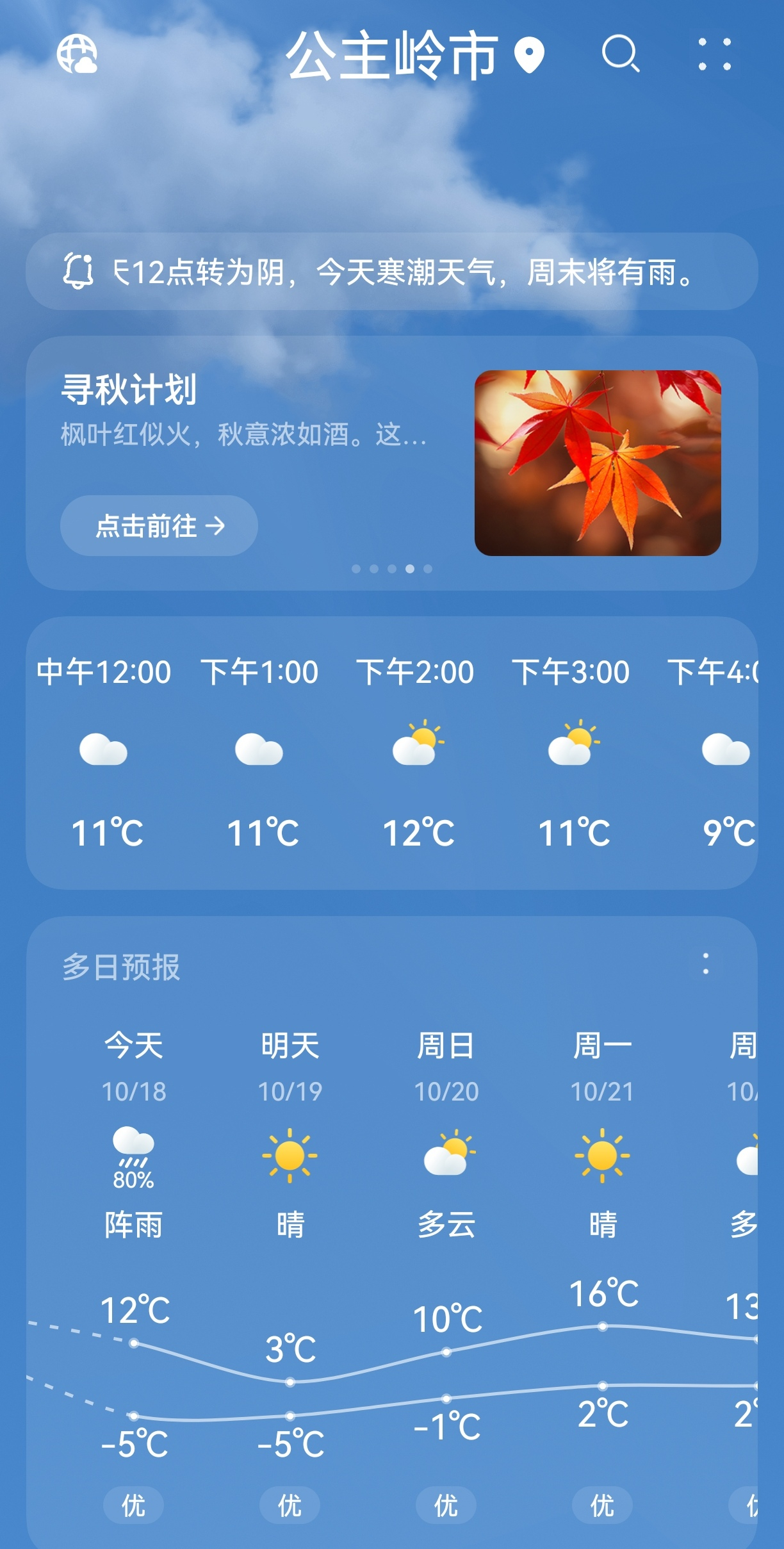
Task: Open the weather alert notice banner
Action: point(391,272)
